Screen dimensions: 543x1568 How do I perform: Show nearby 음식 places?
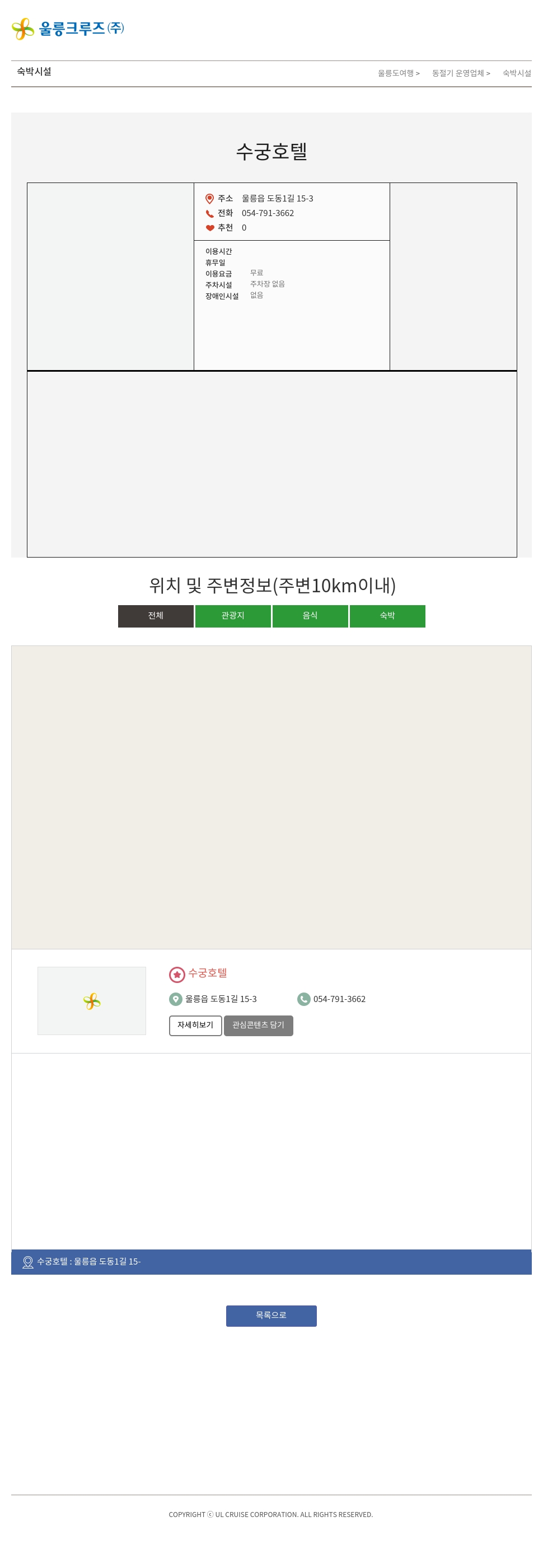pyautogui.click(x=310, y=615)
